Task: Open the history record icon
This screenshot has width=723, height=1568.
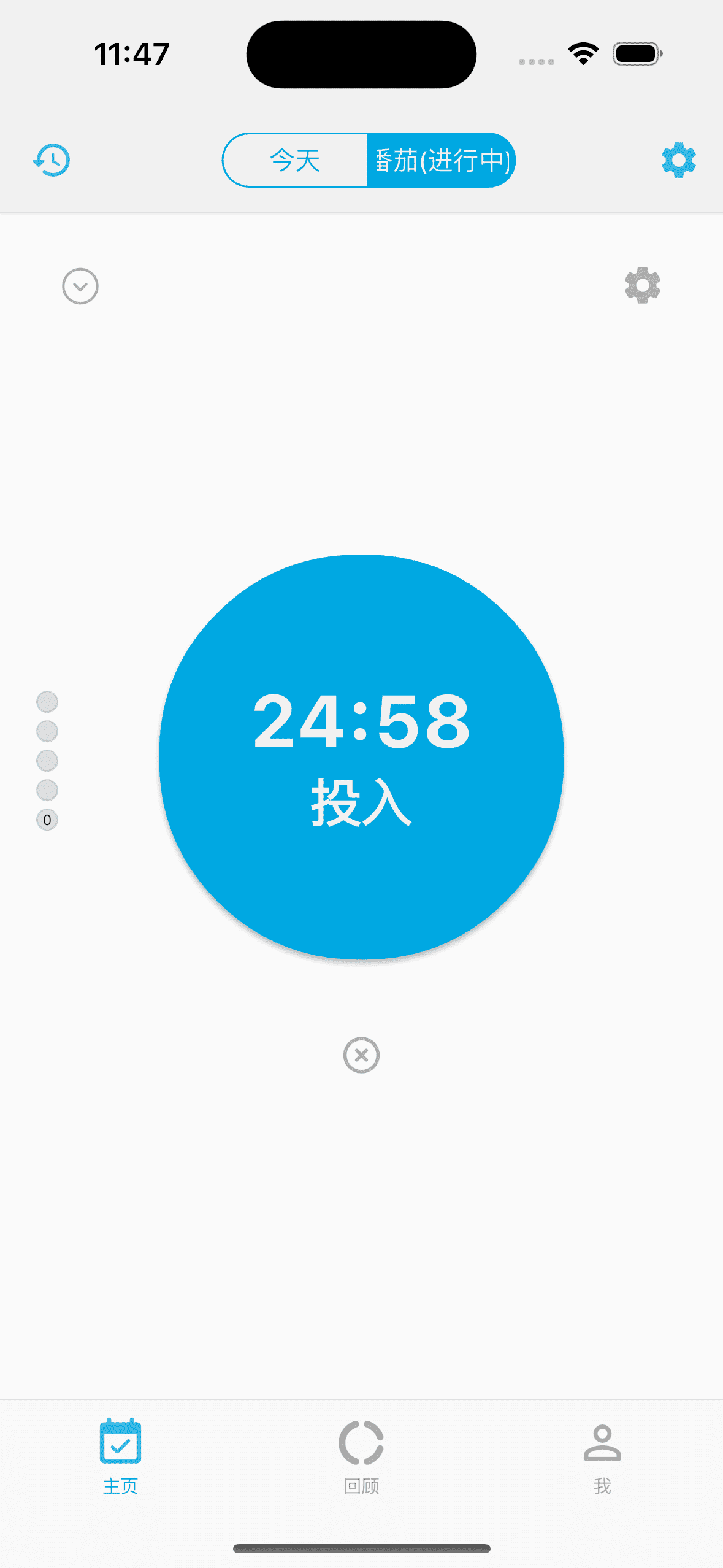Action: click(x=52, y=159)
